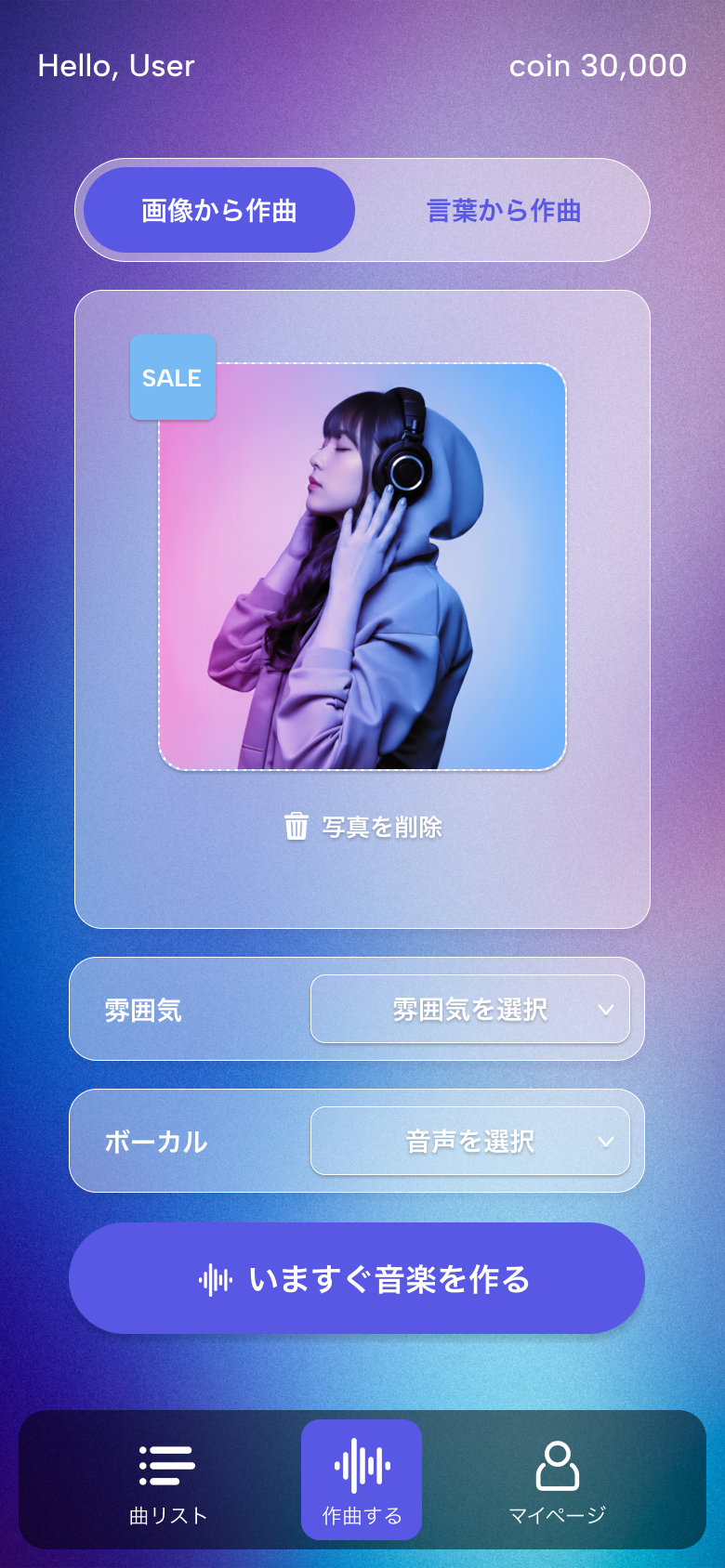This screenshot has height=1568, width=725.
Task: Open マイページ via the person icon
Action: point(558,1465)
